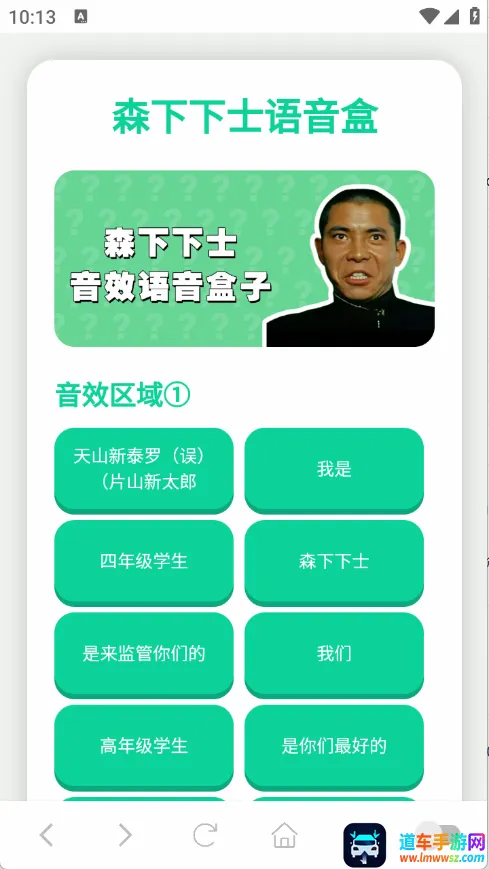Reload the page with the refresh icon
Screen dimensions: 489x869
click(x=205, y=835)
